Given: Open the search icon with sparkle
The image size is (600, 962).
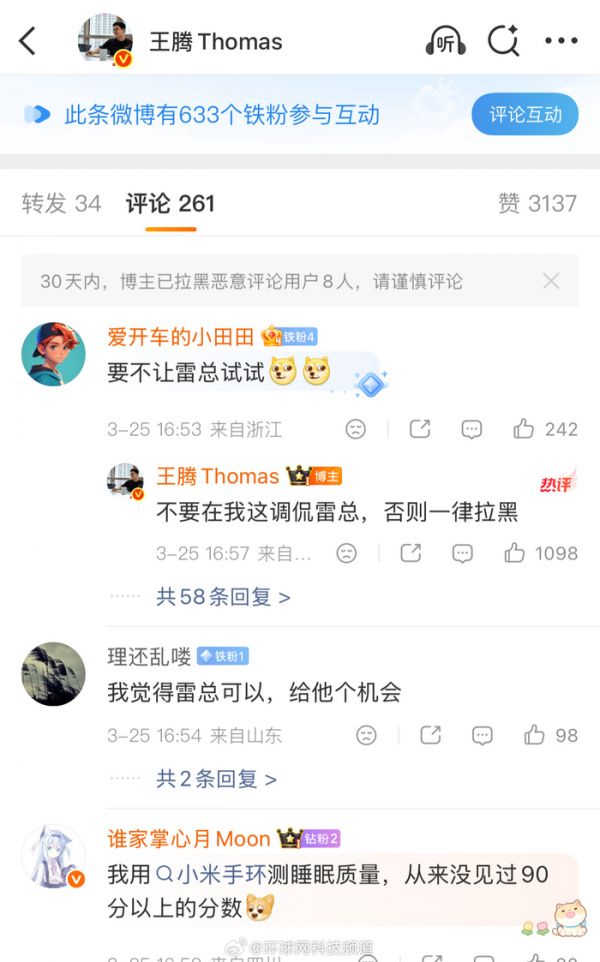Looking at the screenshot, I should (x=503, y=41).
